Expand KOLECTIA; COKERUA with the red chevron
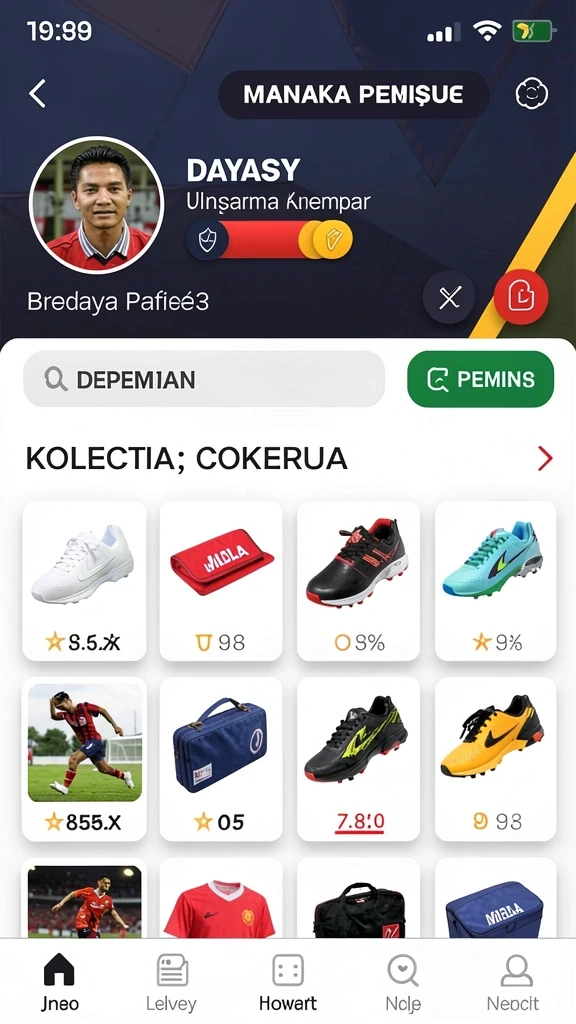 [545, 458]
